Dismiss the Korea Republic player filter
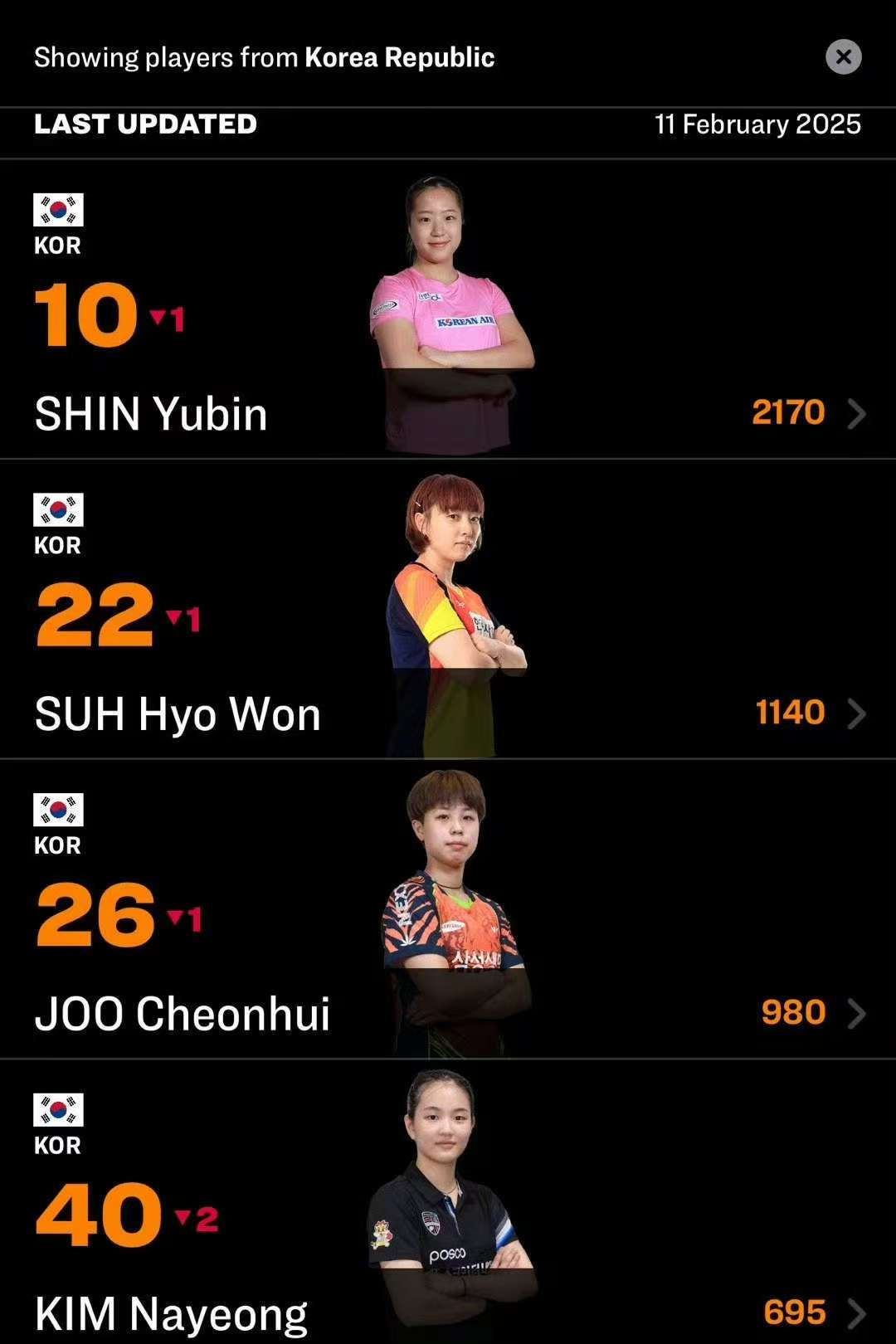 843,57
